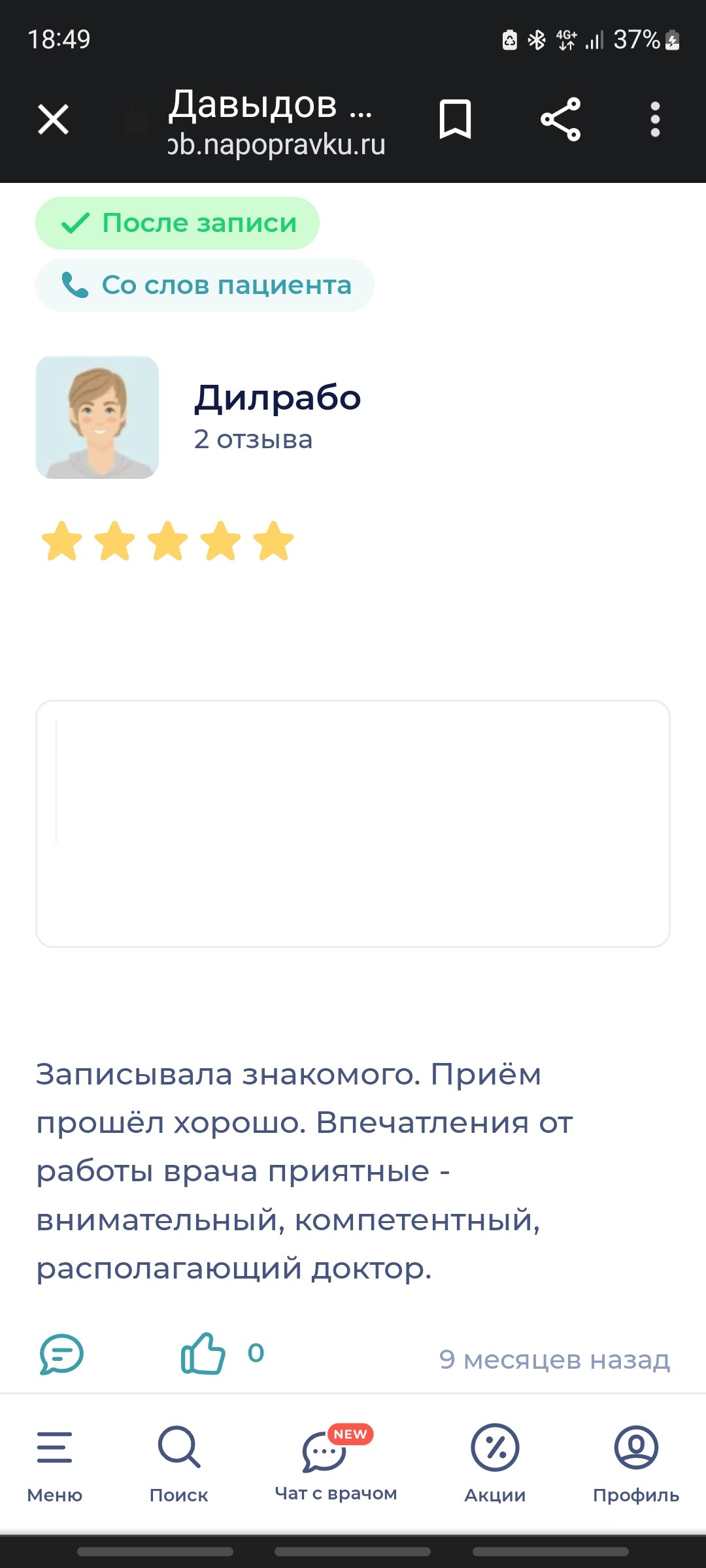Switch to the Поиск tab
The height and width of the screenshot is (1568, 706).
click(x=178, y=1463)
